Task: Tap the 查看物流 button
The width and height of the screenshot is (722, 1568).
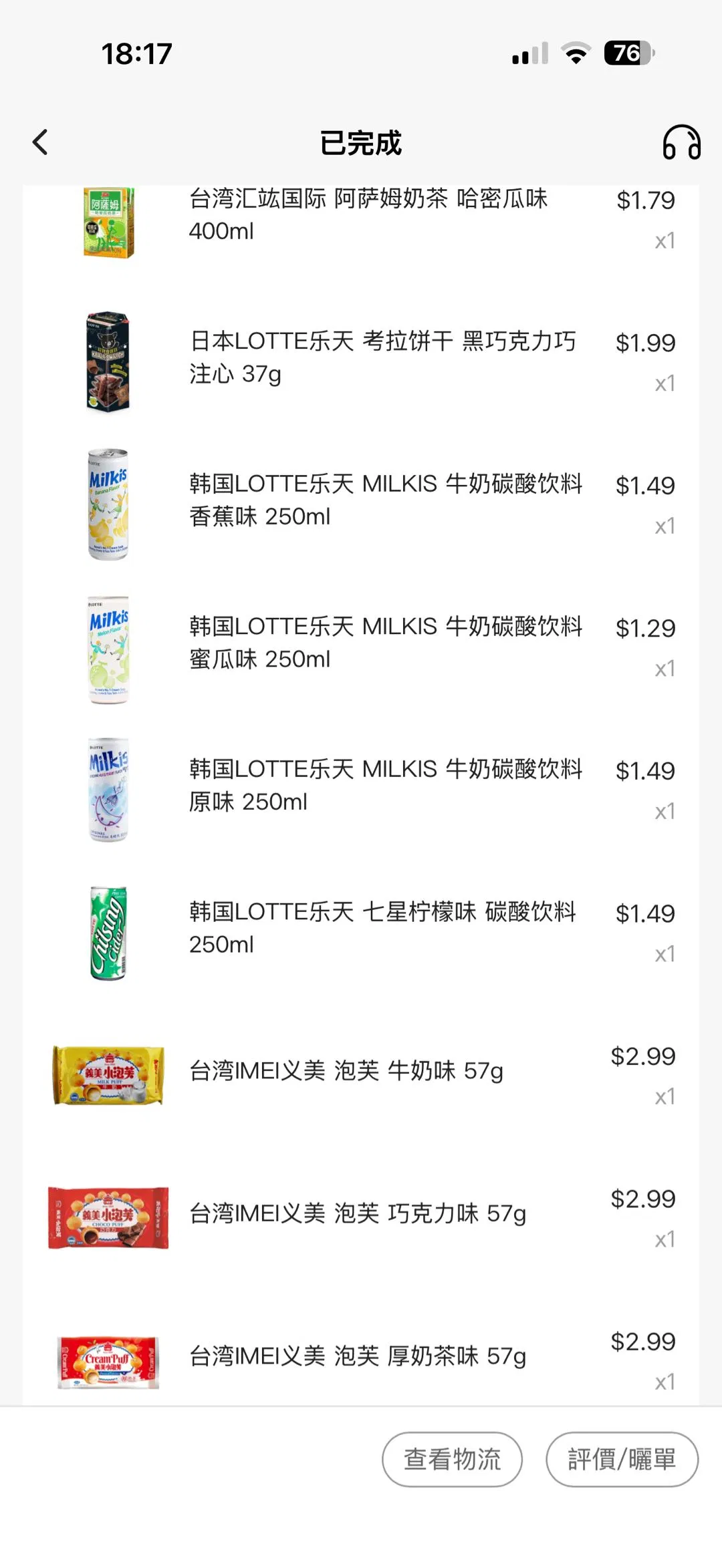Action: coord(452,1459)
